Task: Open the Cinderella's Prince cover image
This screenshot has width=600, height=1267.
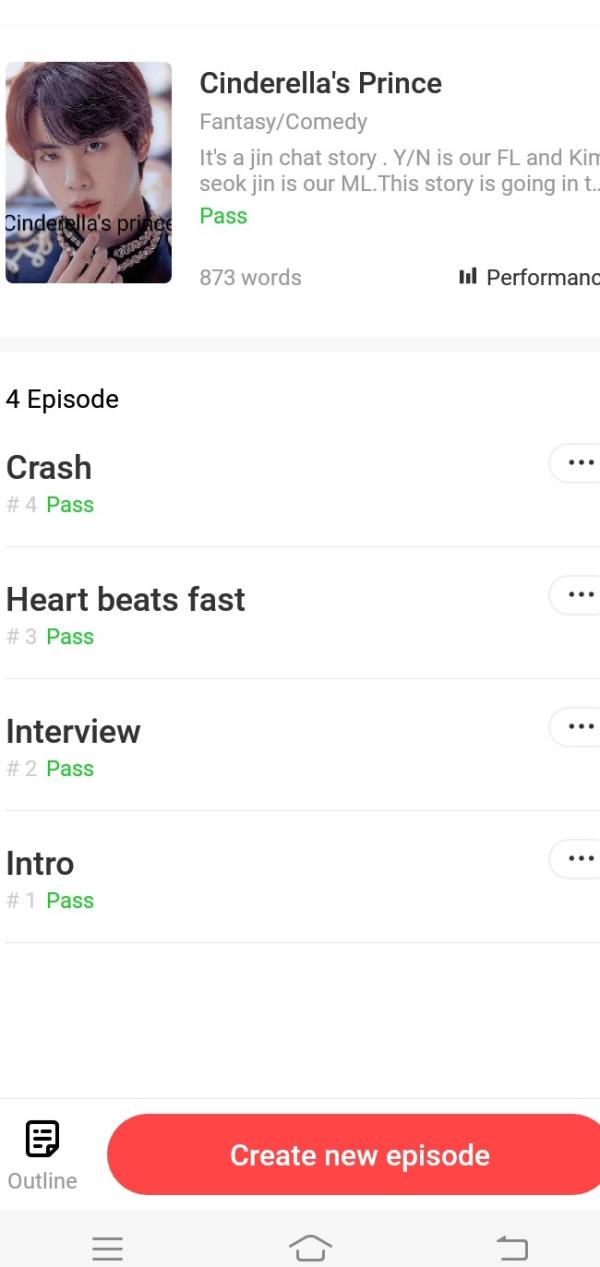Action: [x=88, y=173]
